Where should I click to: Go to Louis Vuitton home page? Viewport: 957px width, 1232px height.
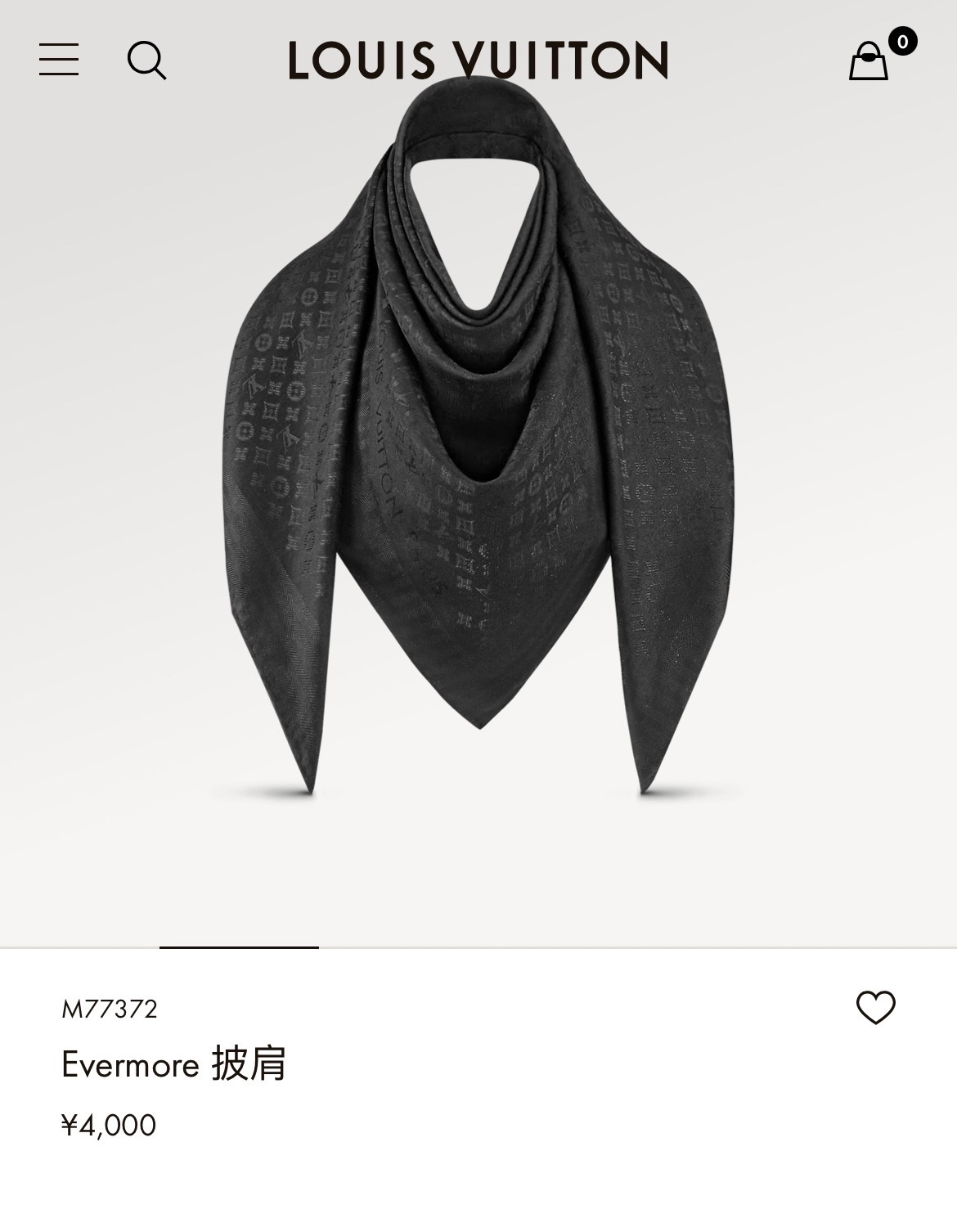point(478,61)
